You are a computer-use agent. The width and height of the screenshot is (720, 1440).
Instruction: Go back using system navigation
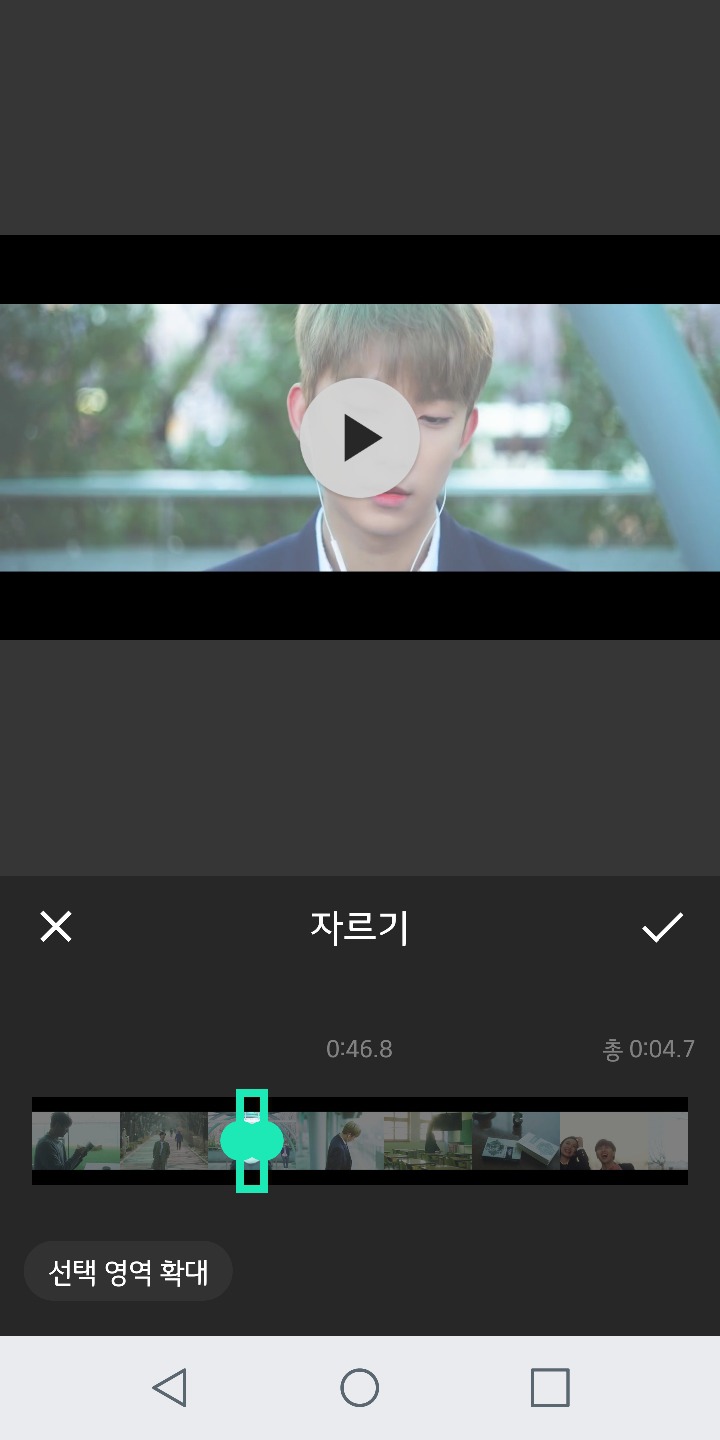(x=169, y=1388)
